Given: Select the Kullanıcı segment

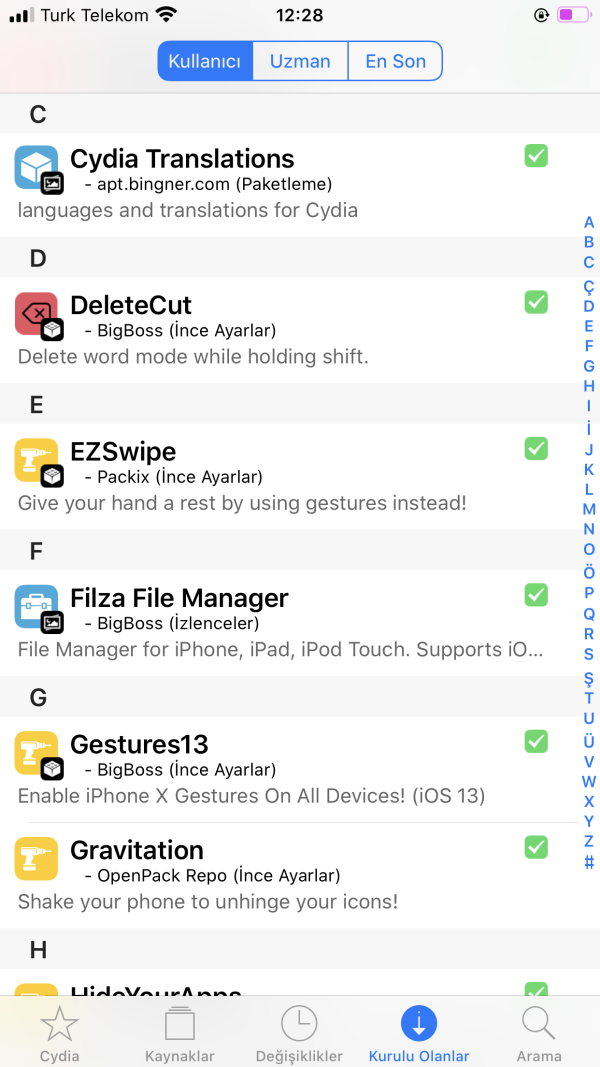Looking at the screenshot, I should click(x=205, y=61).
